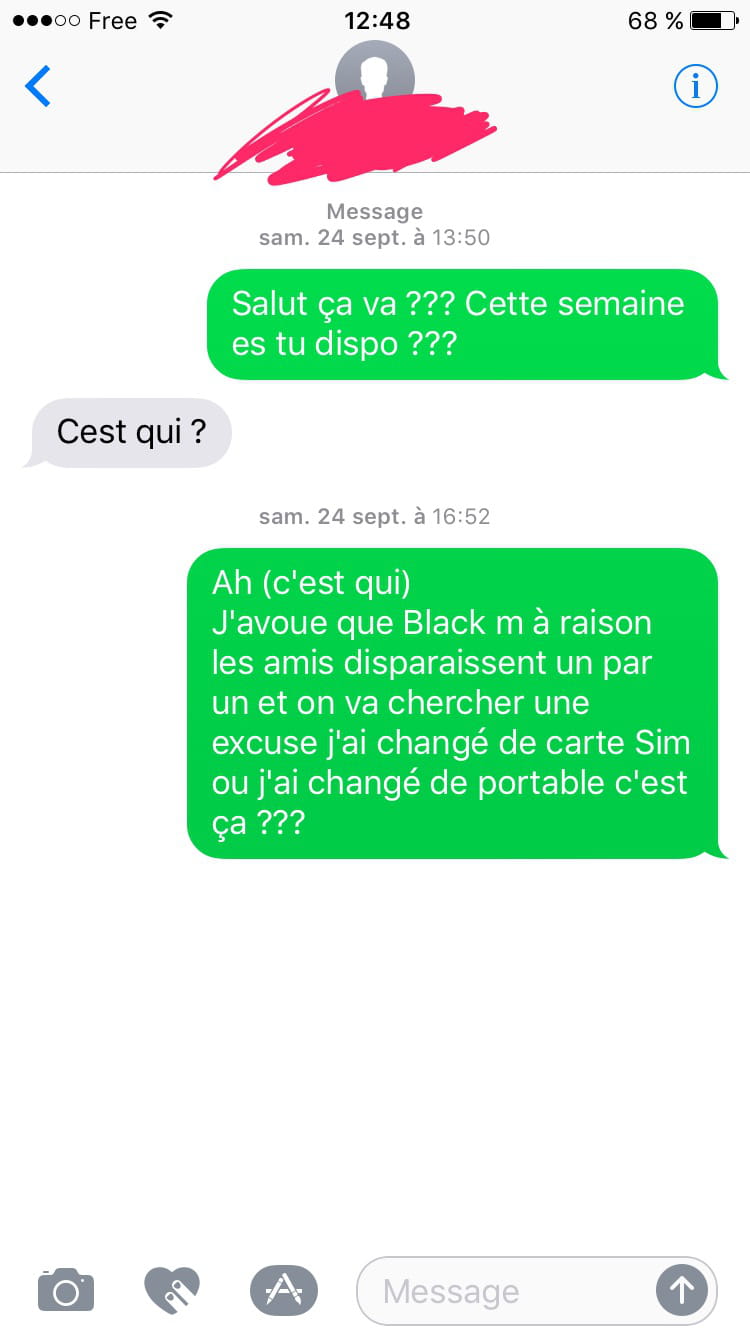
Task: Tap the Message text field
Action: pyautogui.click(x=500, y=1291)
